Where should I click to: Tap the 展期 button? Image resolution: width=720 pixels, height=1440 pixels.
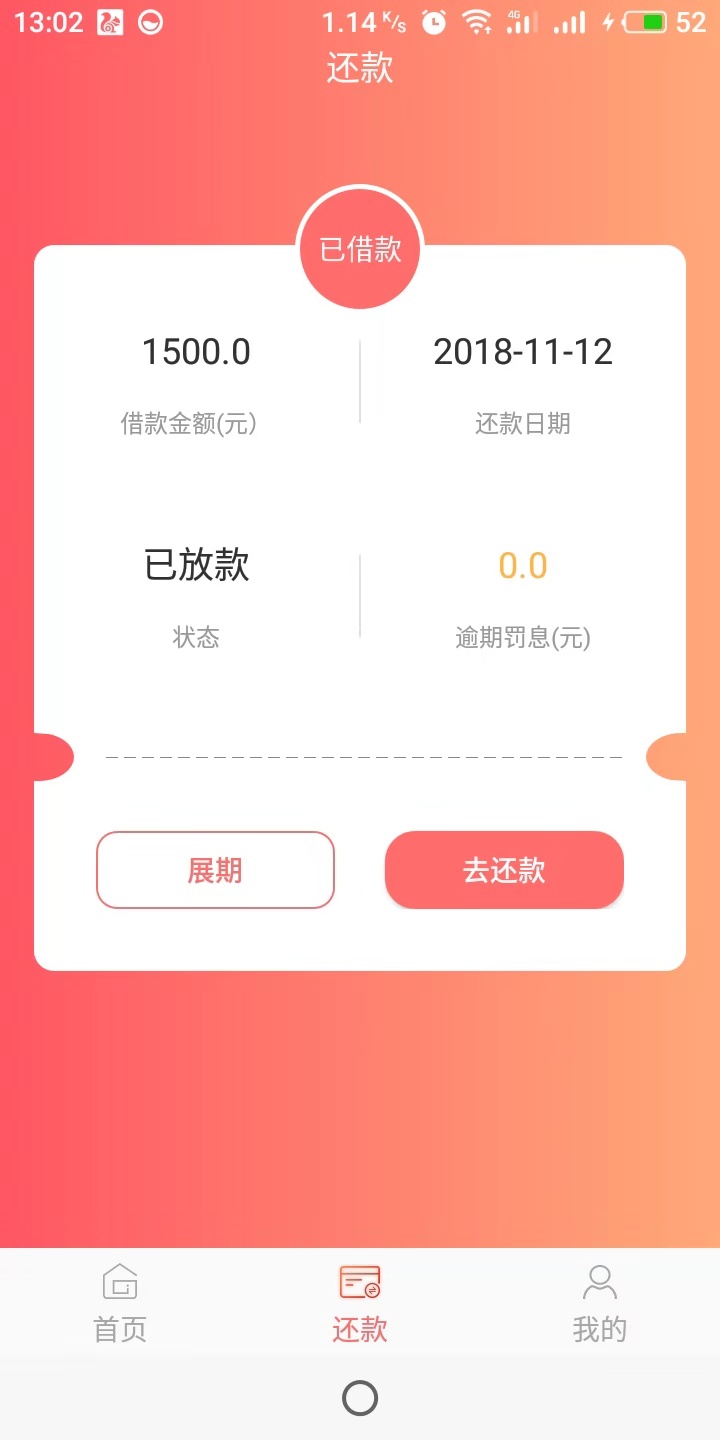coord(215,870)
